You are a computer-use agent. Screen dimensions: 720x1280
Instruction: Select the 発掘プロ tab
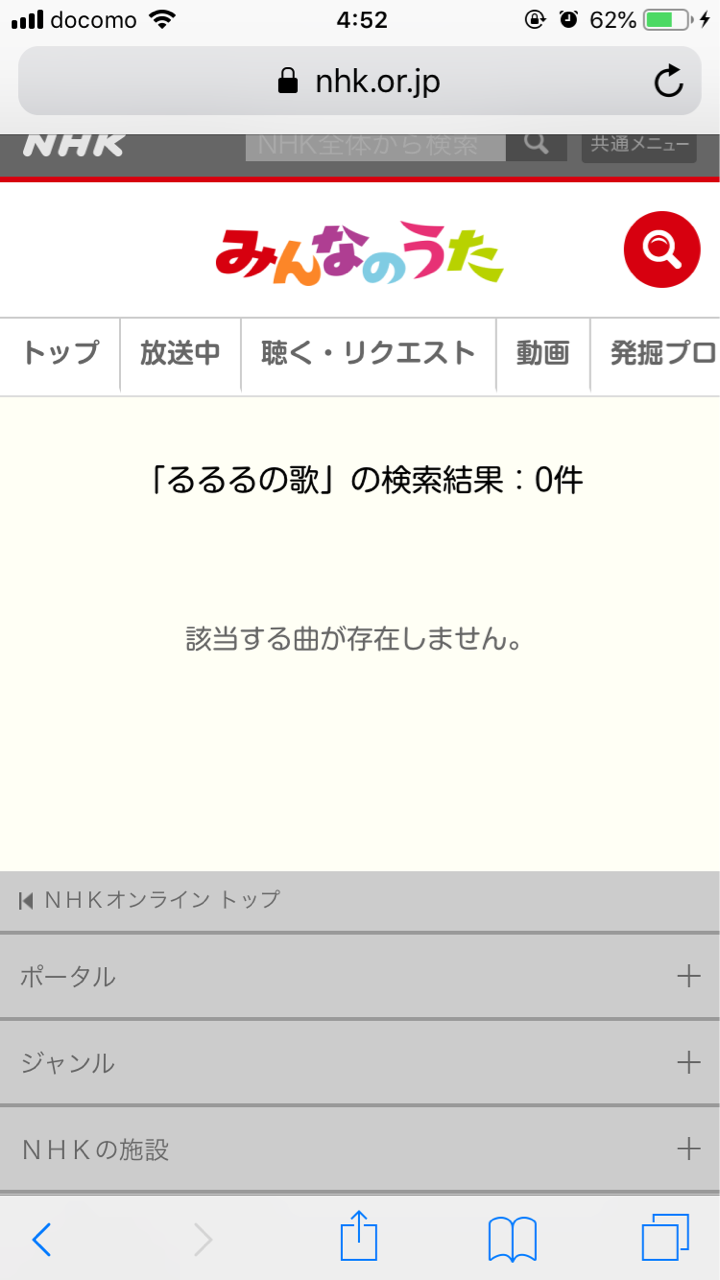pos(656,354)
